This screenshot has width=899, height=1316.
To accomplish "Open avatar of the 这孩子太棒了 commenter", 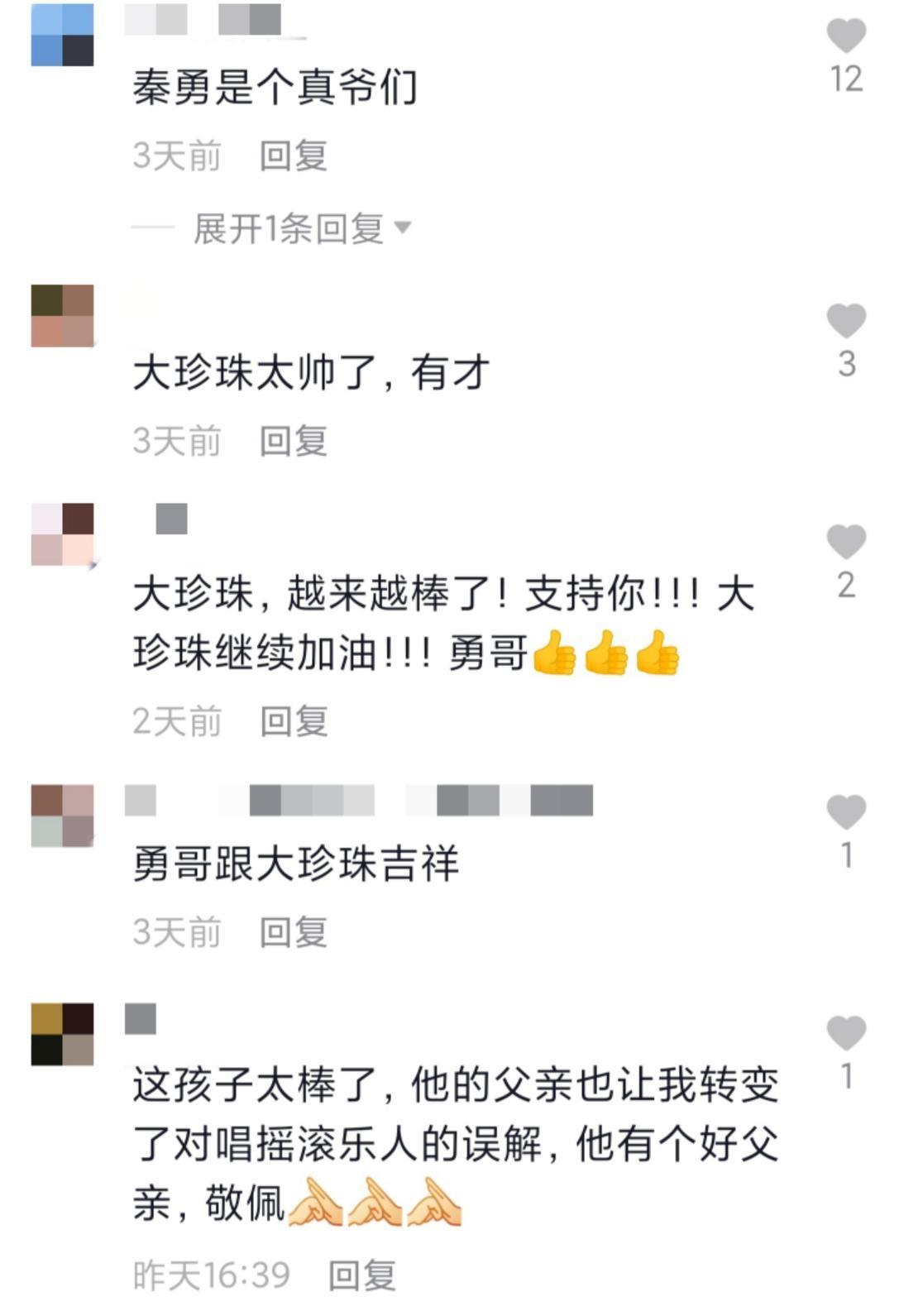I will pyautogui.click(x=62, y=1034).
